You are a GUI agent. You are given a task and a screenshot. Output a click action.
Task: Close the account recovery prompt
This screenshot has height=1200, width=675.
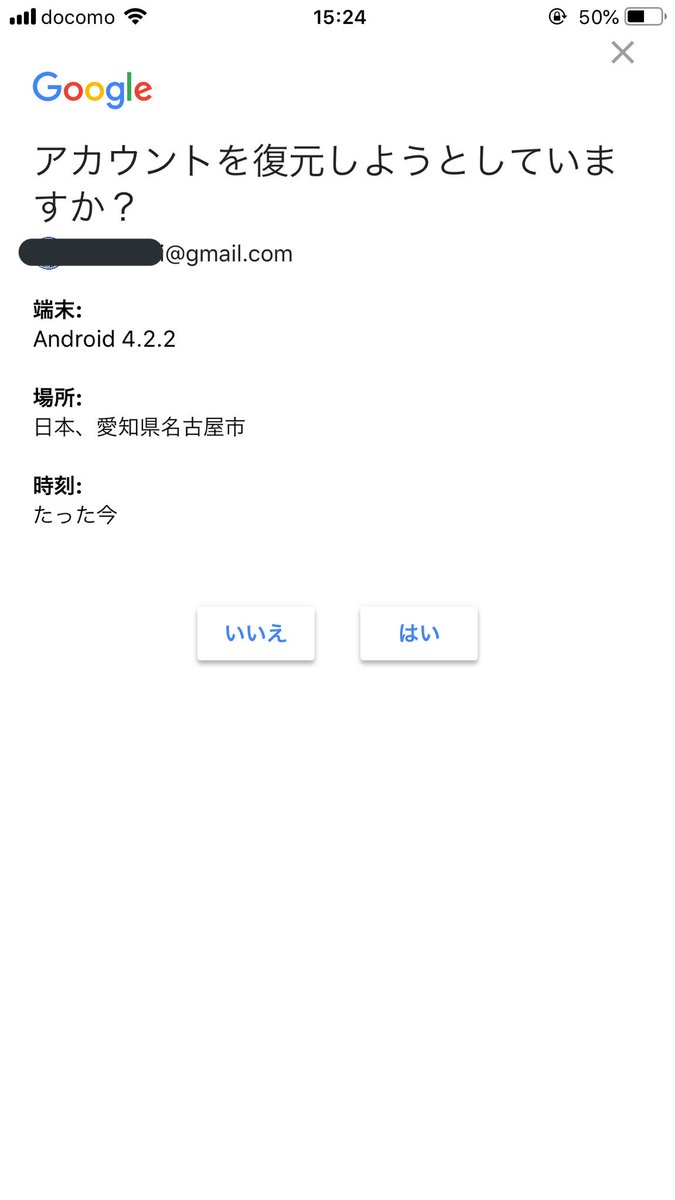[x=622, y=53]
